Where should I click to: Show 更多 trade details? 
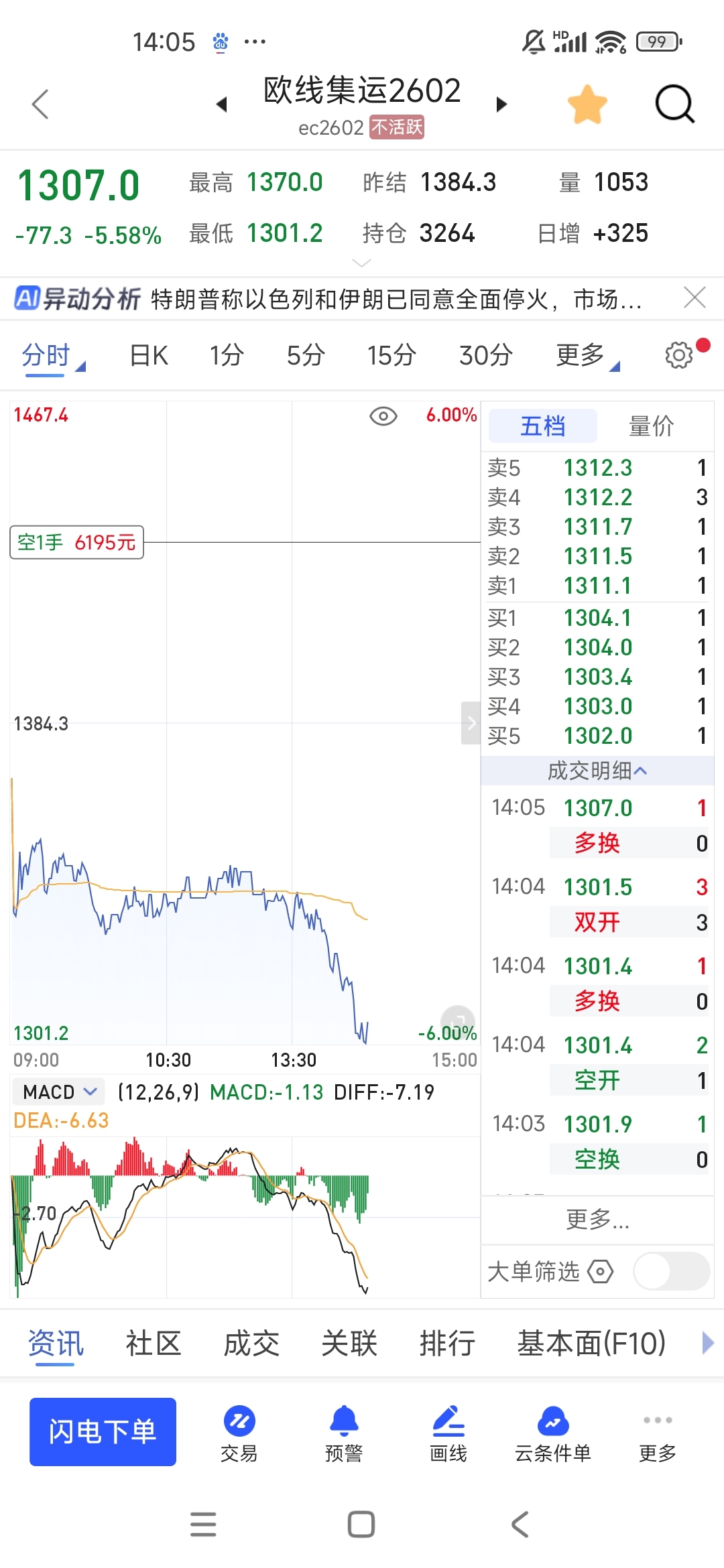click(x=597, y=1220)
